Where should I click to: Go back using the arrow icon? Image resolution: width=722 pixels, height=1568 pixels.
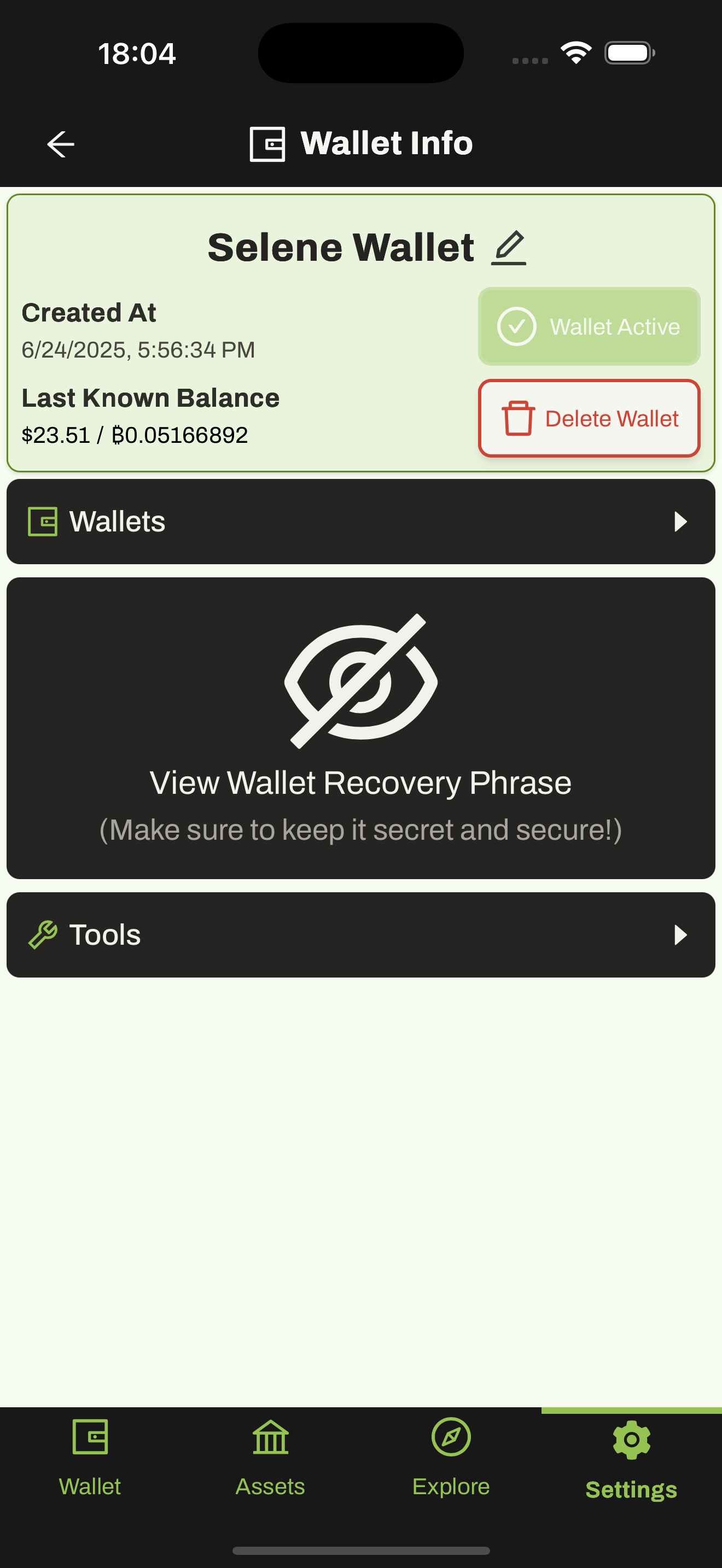pyautogui.click(x=60, y=144)
